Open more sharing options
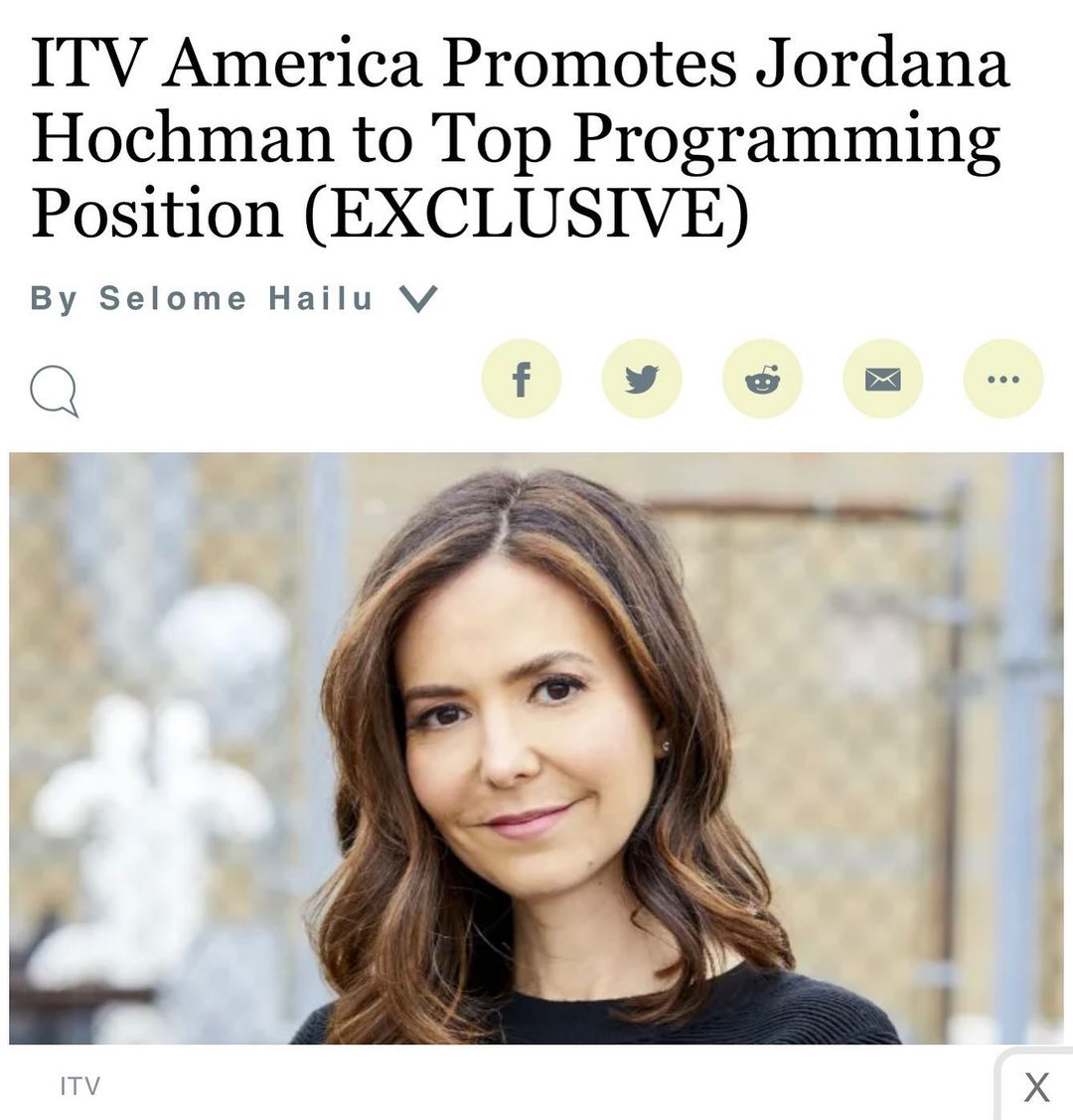Viewport: 1073px width, 1120px height. point(1002,379)
